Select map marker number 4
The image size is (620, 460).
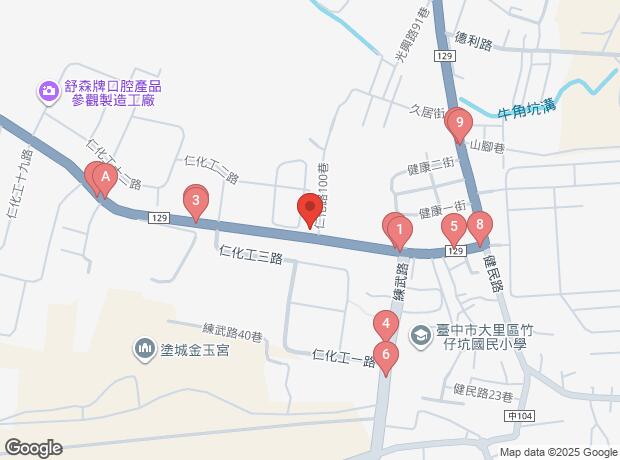pos(386,325)
